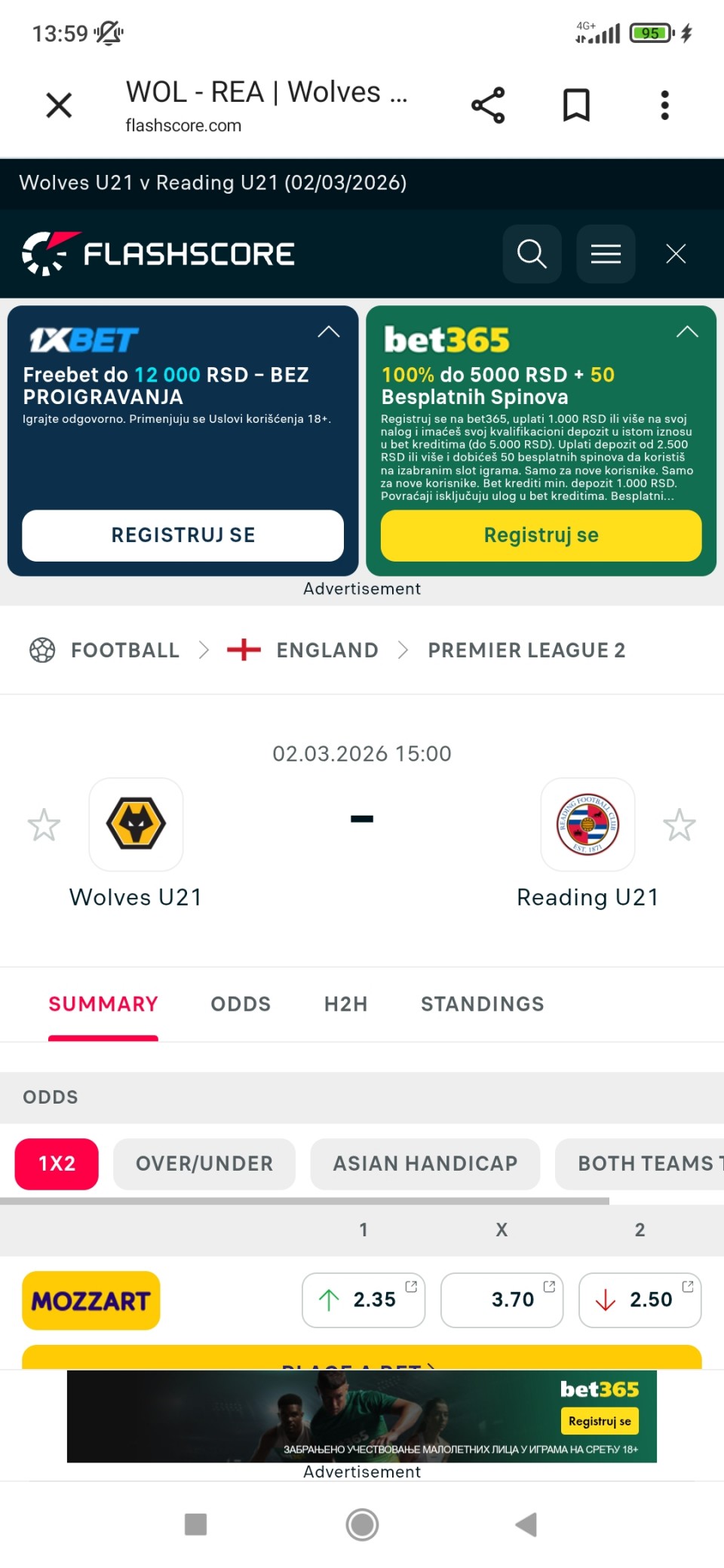Bookmark this page in the browser
The height and width of the screenshot is (1568, 724).
click(x=576, y=105)
